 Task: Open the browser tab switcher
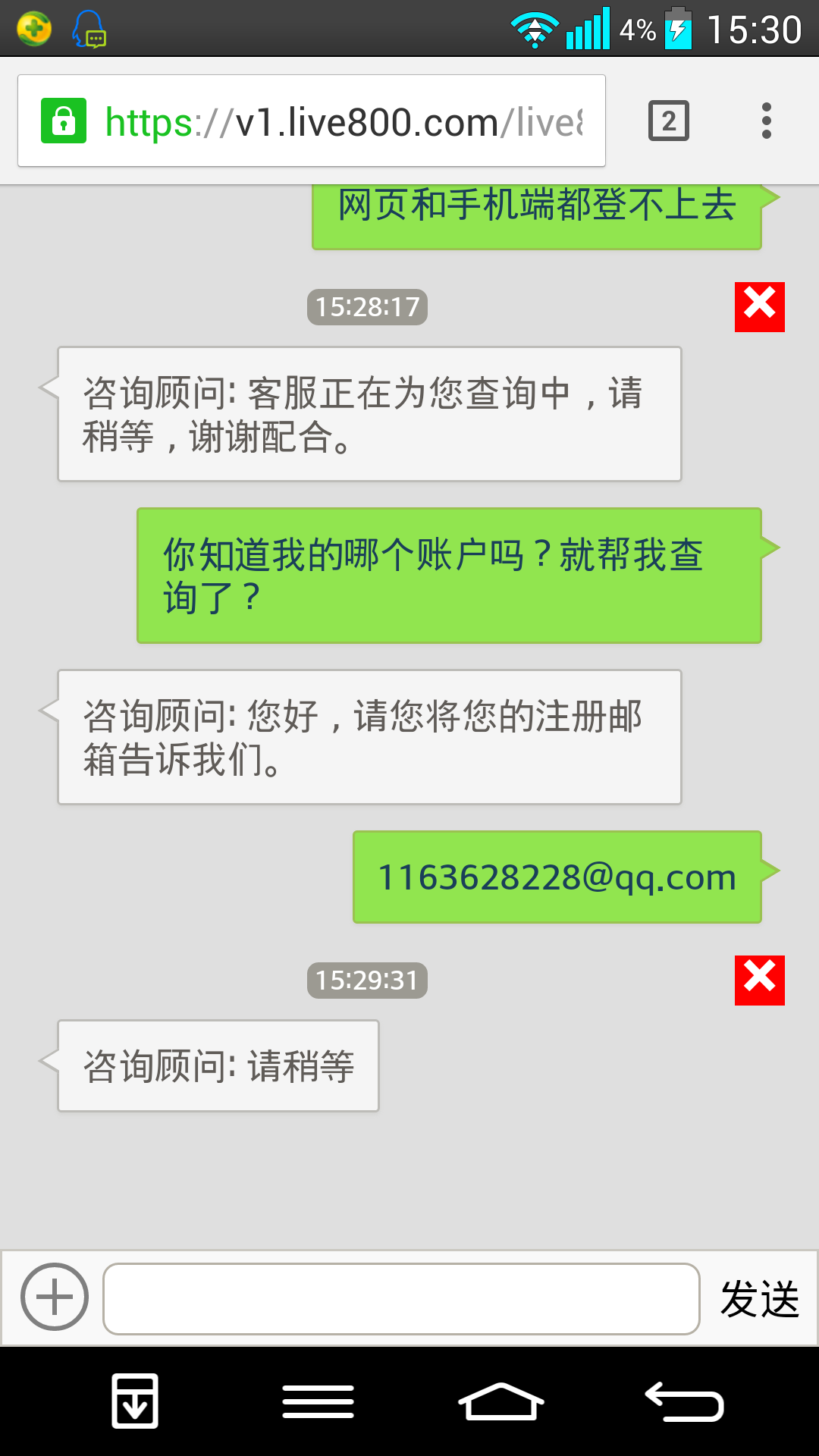tap(669, 121)
